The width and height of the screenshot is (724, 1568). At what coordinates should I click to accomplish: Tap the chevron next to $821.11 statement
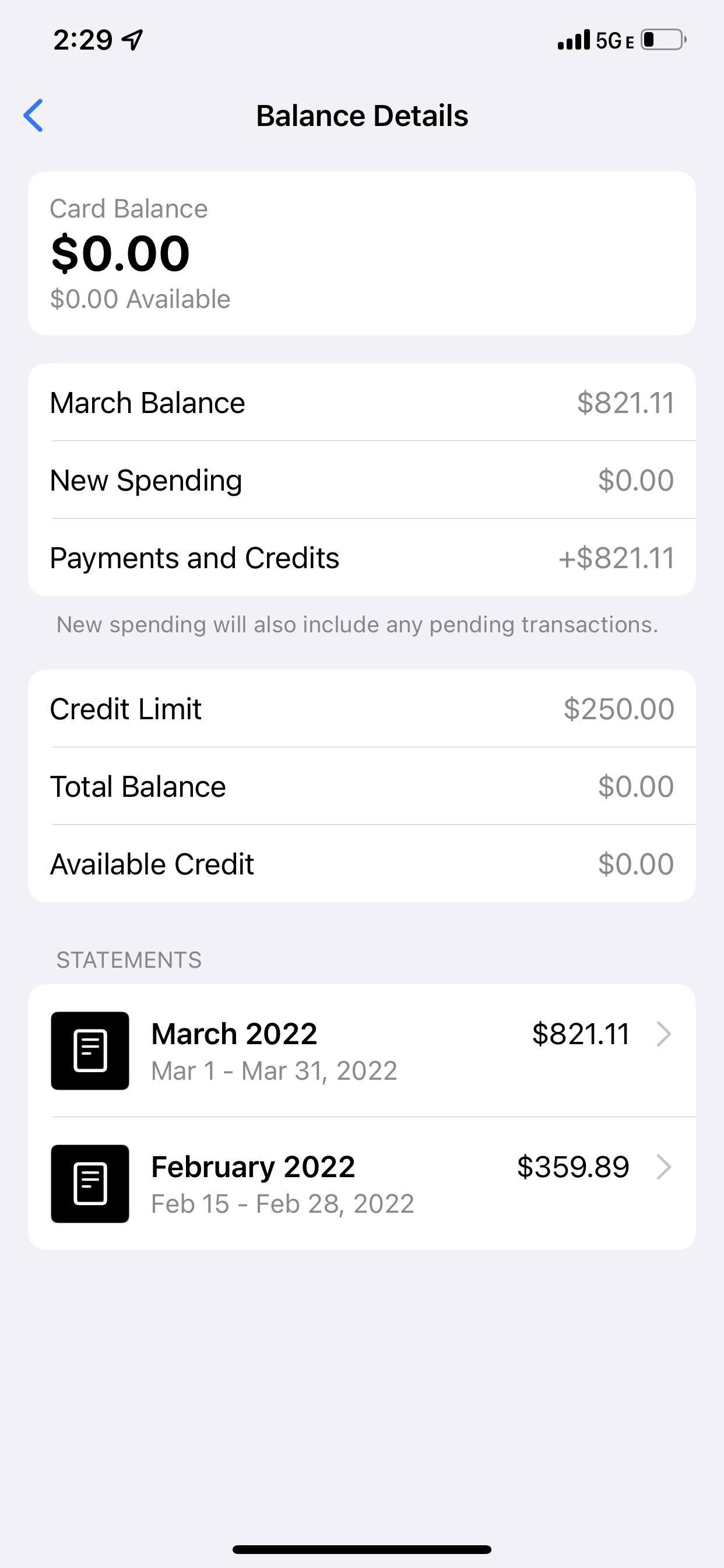[x=665, y=1034]
